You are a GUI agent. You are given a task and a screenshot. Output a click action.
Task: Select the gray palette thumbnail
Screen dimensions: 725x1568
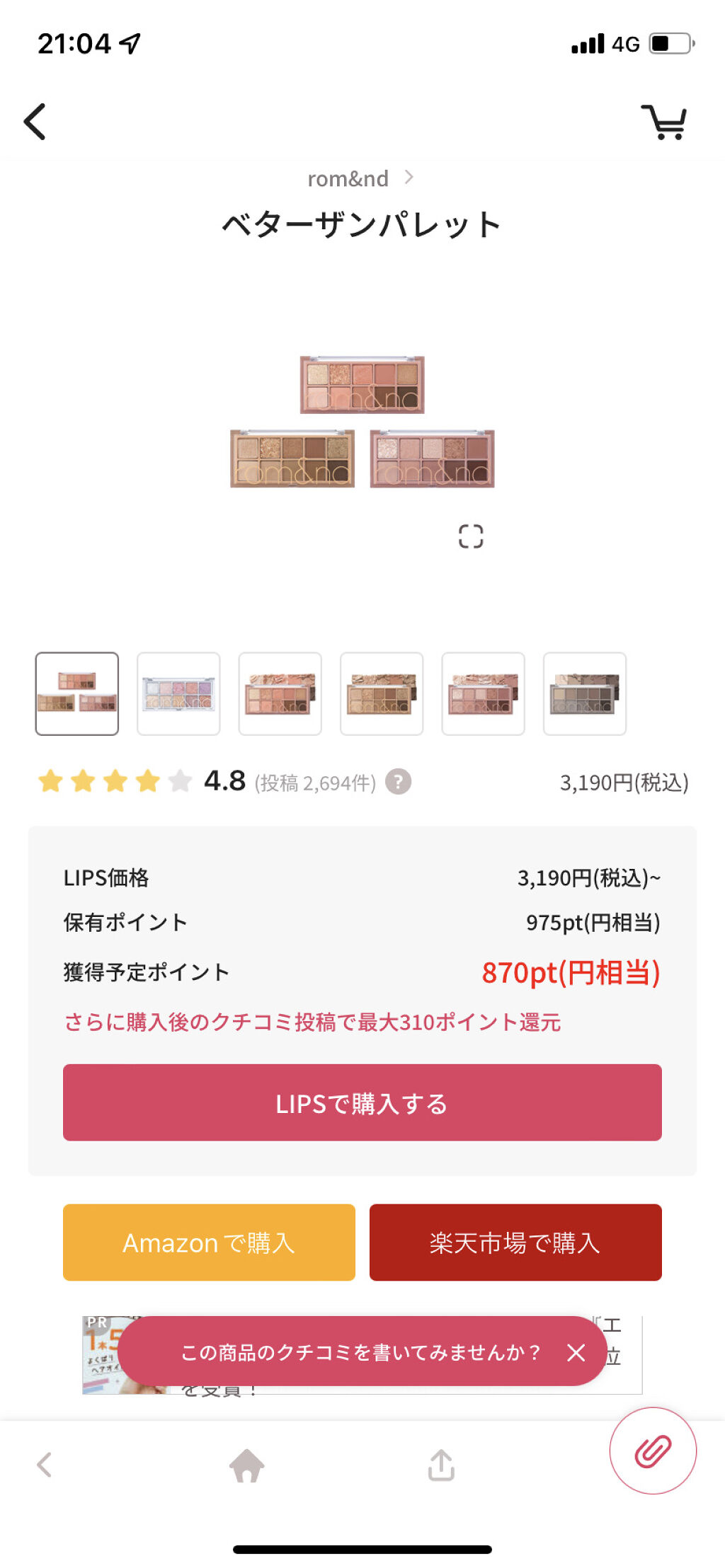point(584,693)
